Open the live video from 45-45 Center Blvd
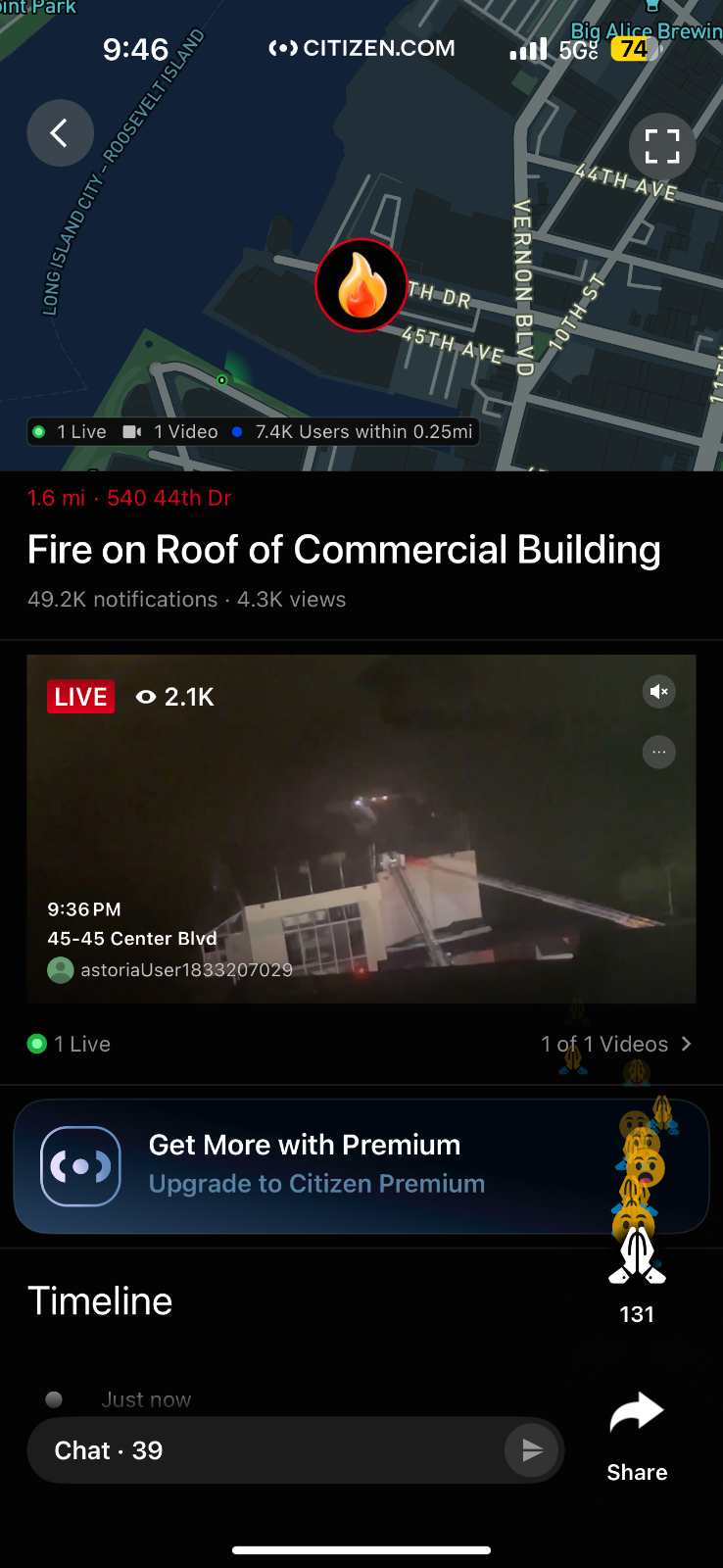Viewport: 723px width, 1568px height. [361, 829]
